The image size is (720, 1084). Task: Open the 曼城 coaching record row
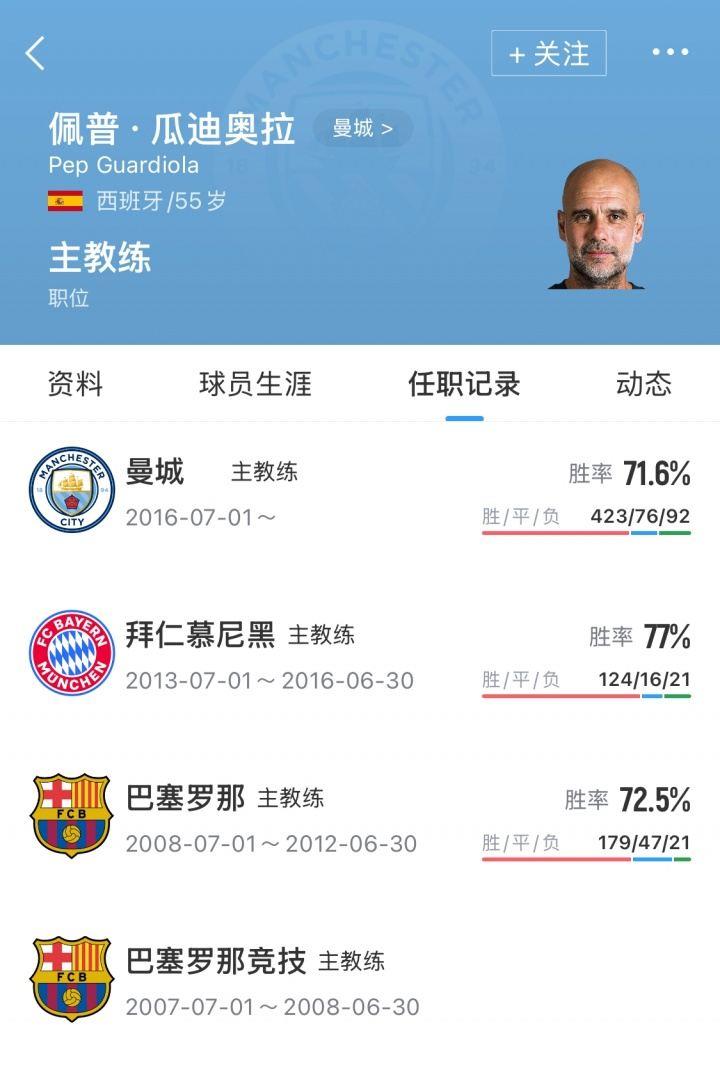tap(360, 491)
